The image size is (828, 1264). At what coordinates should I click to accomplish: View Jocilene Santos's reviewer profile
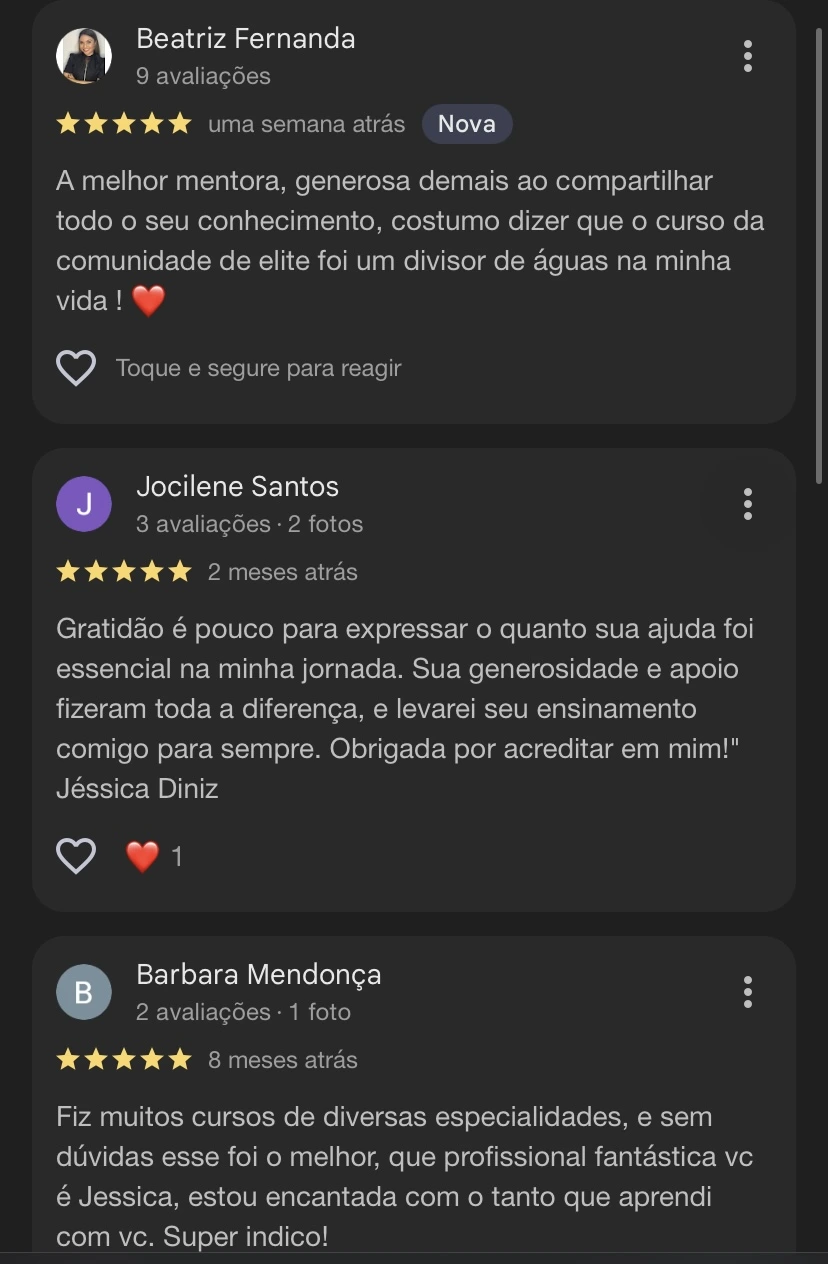237,487
